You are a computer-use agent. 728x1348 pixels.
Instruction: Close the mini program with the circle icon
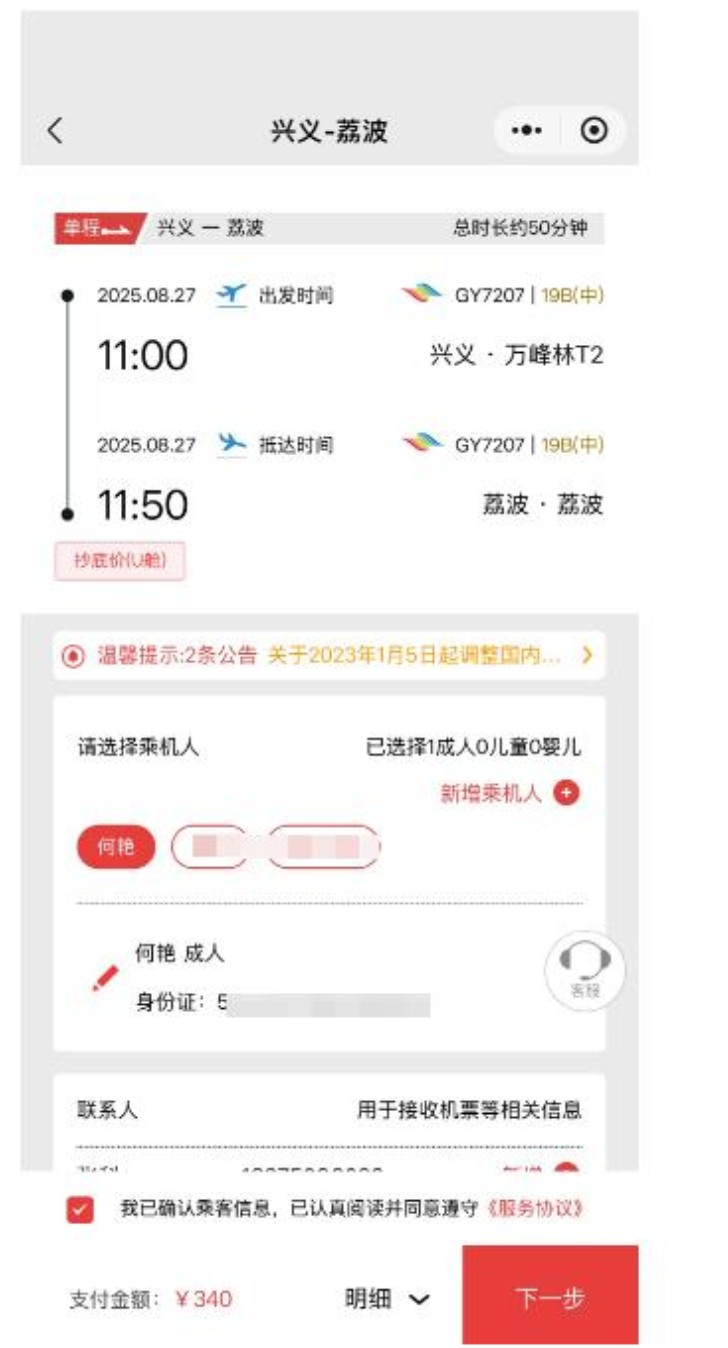pos(594,131)
